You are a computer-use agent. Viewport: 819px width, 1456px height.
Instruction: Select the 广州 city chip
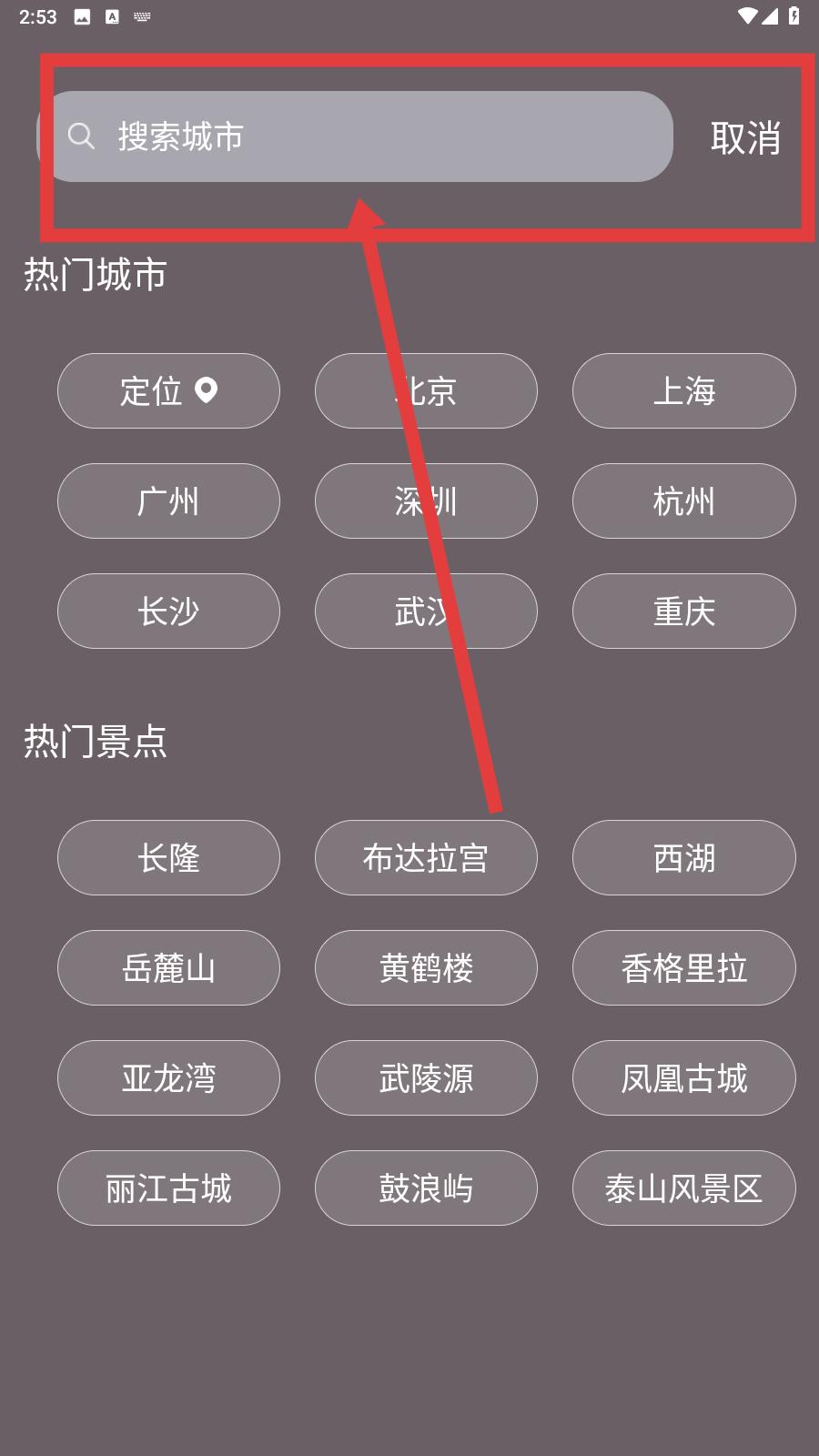click(168, 501)
